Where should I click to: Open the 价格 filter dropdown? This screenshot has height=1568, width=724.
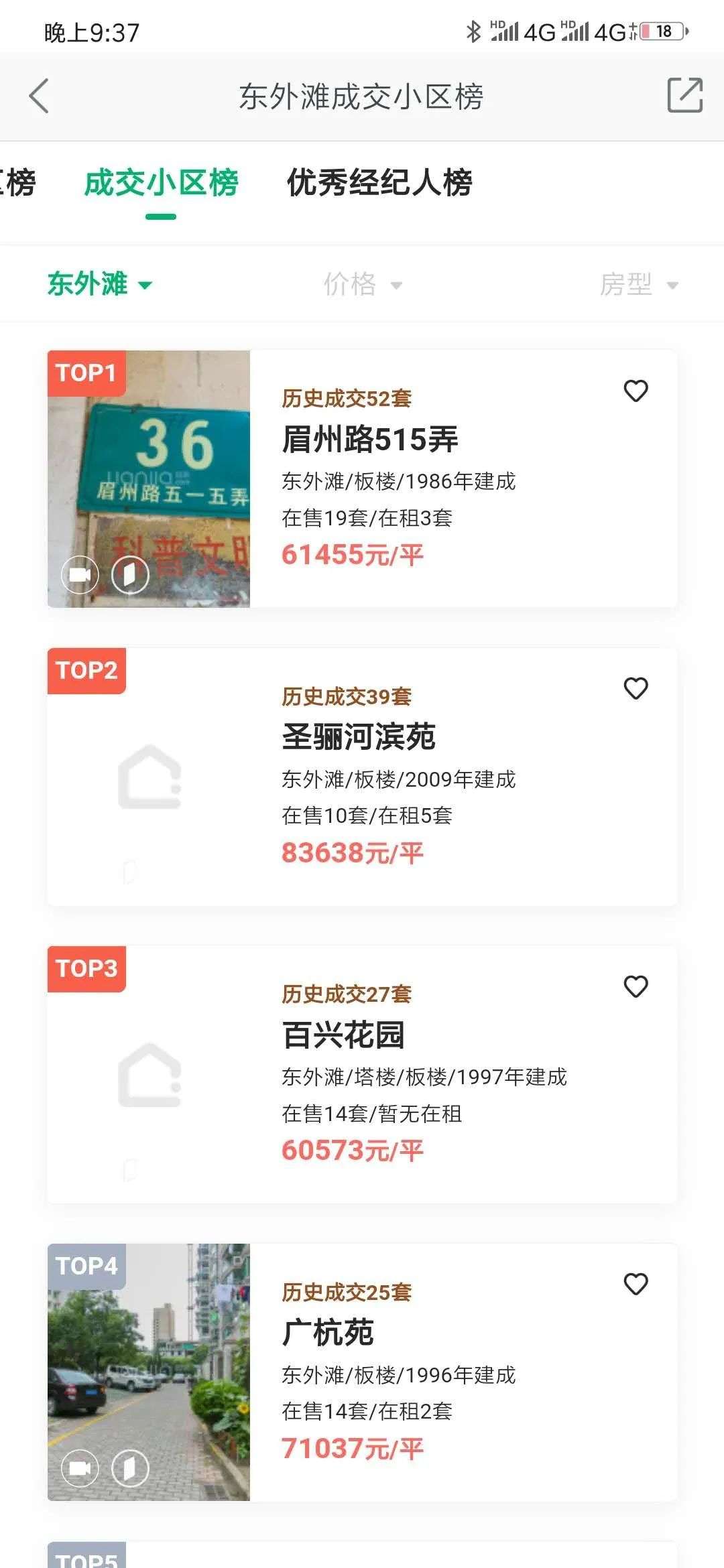pyautogui.click(x=362, y=284)
